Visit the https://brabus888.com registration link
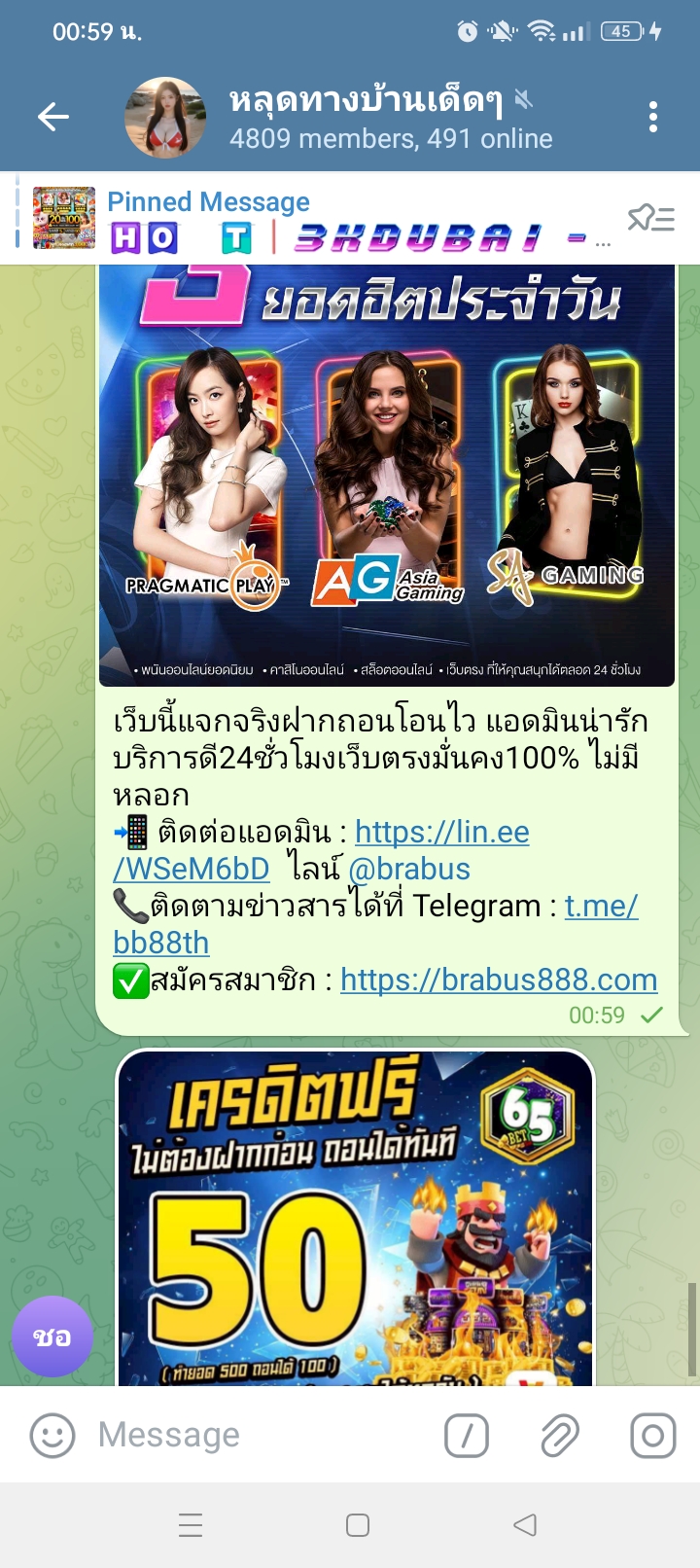 pos(499,980)
